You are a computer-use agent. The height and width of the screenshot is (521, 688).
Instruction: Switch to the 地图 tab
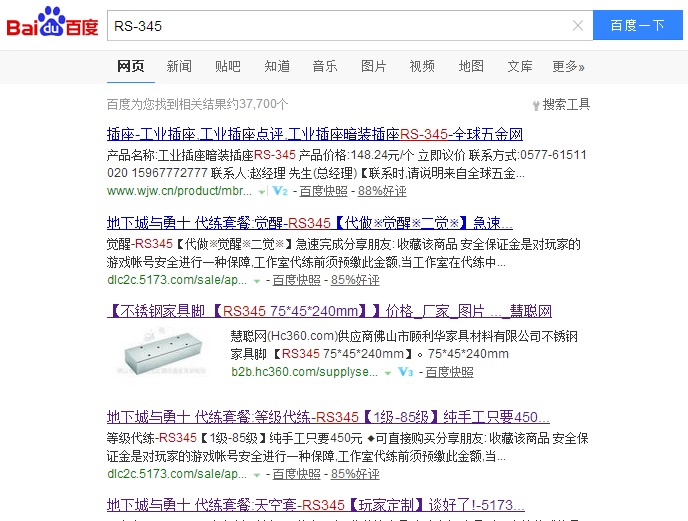point(471,66)
